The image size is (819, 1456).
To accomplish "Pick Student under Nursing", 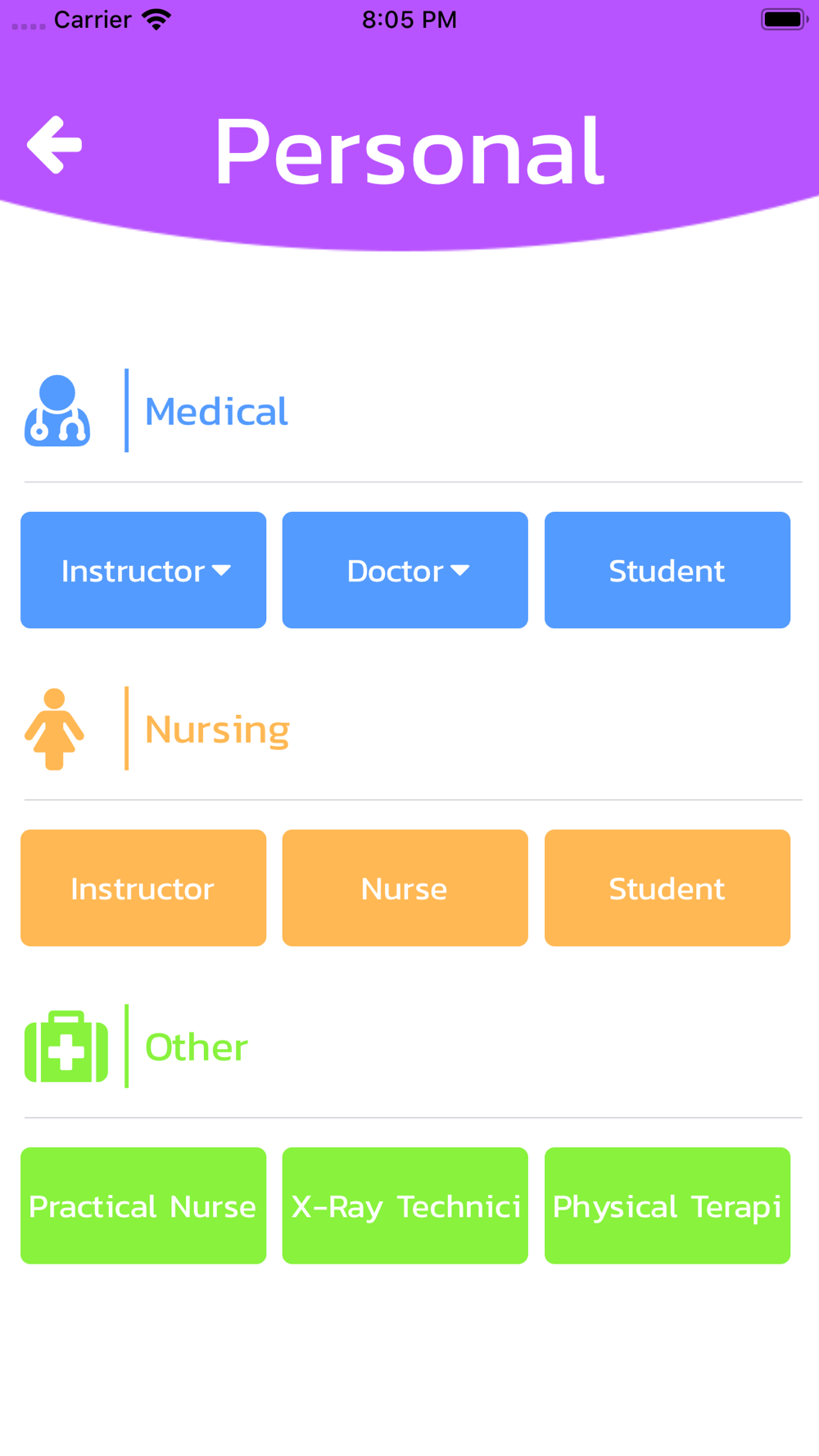I will (x=667, y=888).
